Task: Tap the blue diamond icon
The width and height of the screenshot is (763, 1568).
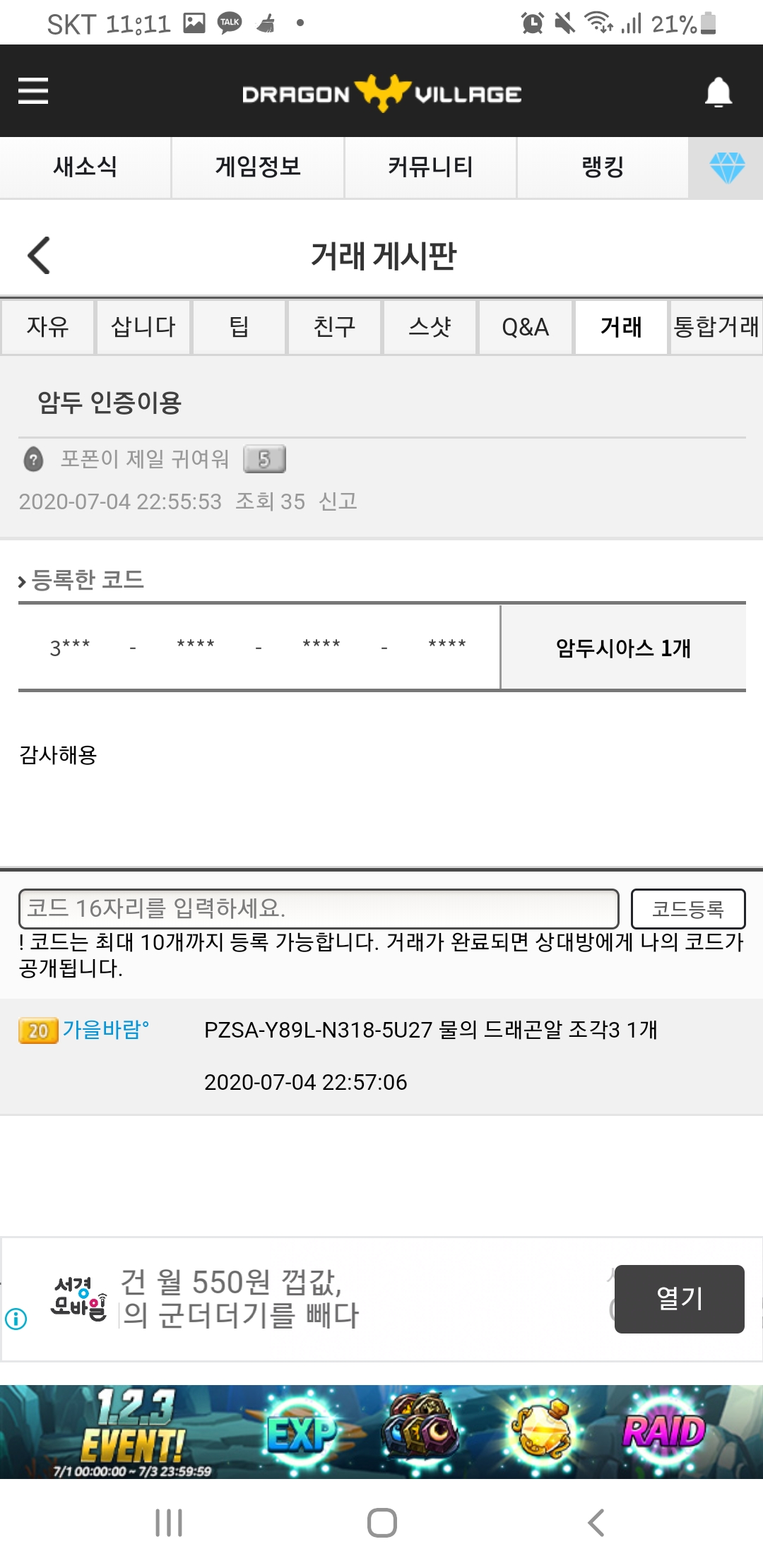Action: pyautogui.click(x=726, y=167)
